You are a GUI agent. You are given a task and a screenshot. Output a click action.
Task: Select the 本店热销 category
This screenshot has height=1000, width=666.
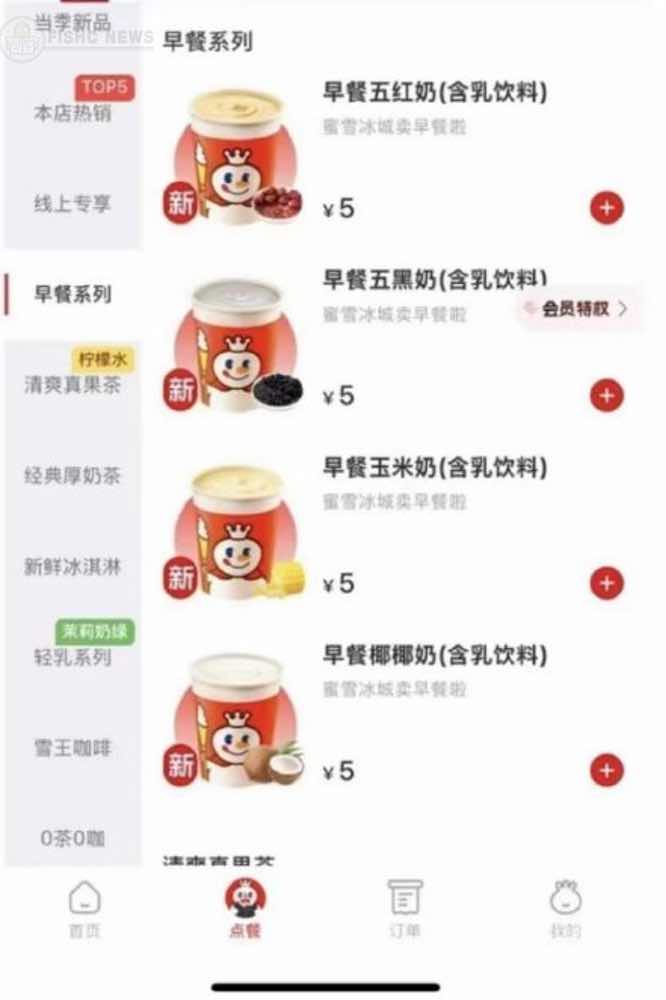click(72, 112)
